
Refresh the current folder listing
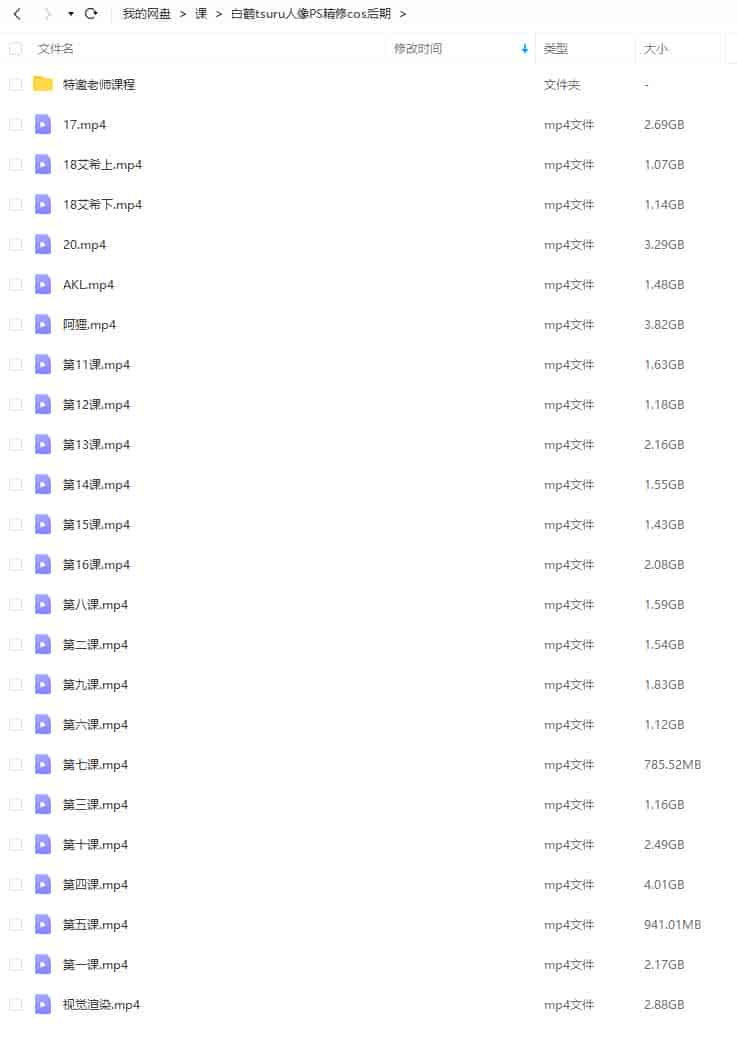click(x=91, y=14)
